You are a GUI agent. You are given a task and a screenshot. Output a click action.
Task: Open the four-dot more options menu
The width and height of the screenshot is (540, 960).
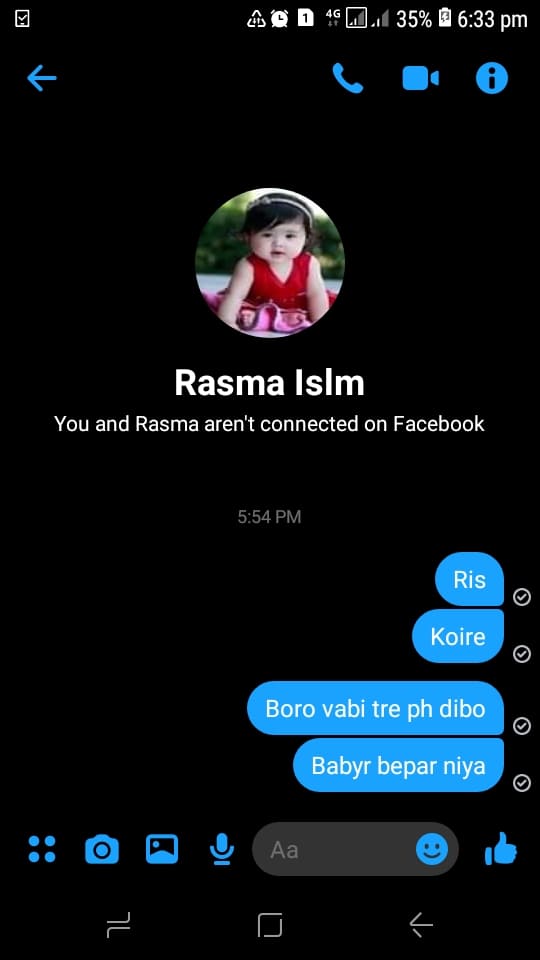coord(42,849)
